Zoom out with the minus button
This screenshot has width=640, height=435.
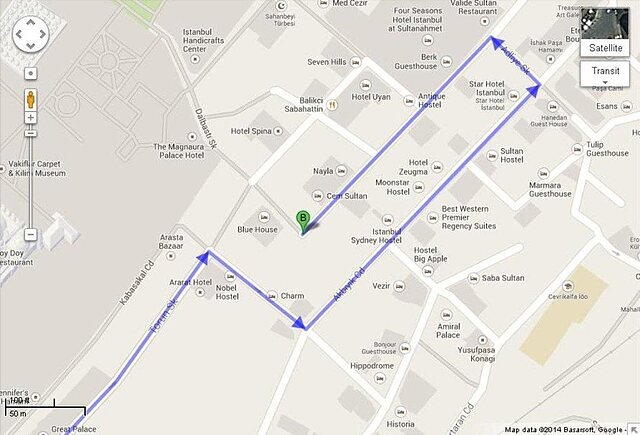31,235
